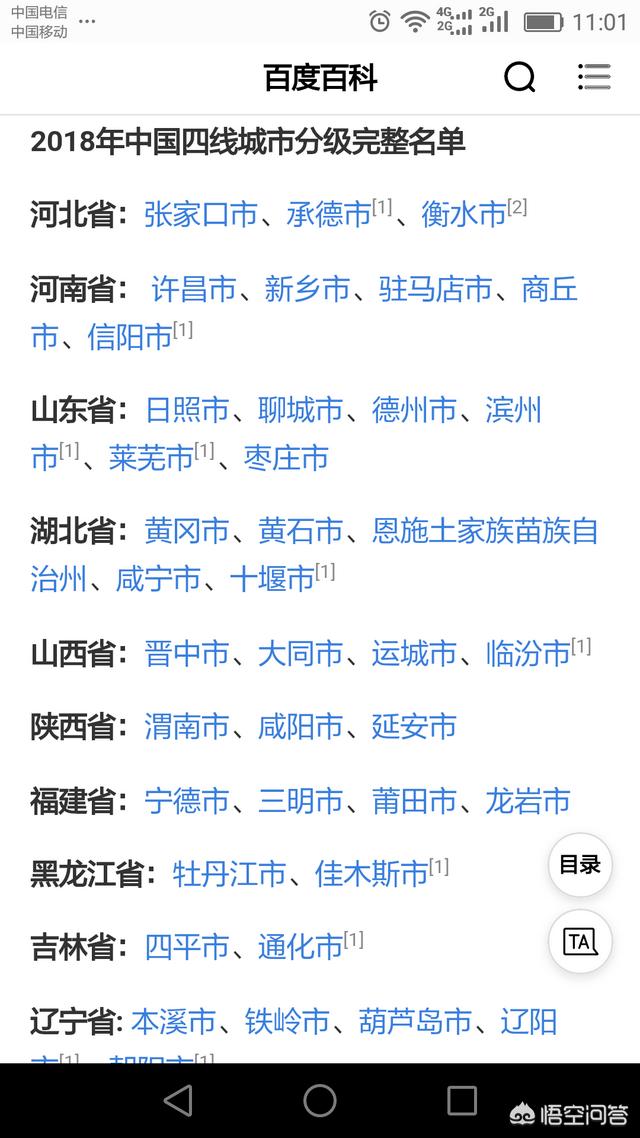Tap the 目录 floating button
This screenshot has height=1138, width=640.
[x=580, y=865]
